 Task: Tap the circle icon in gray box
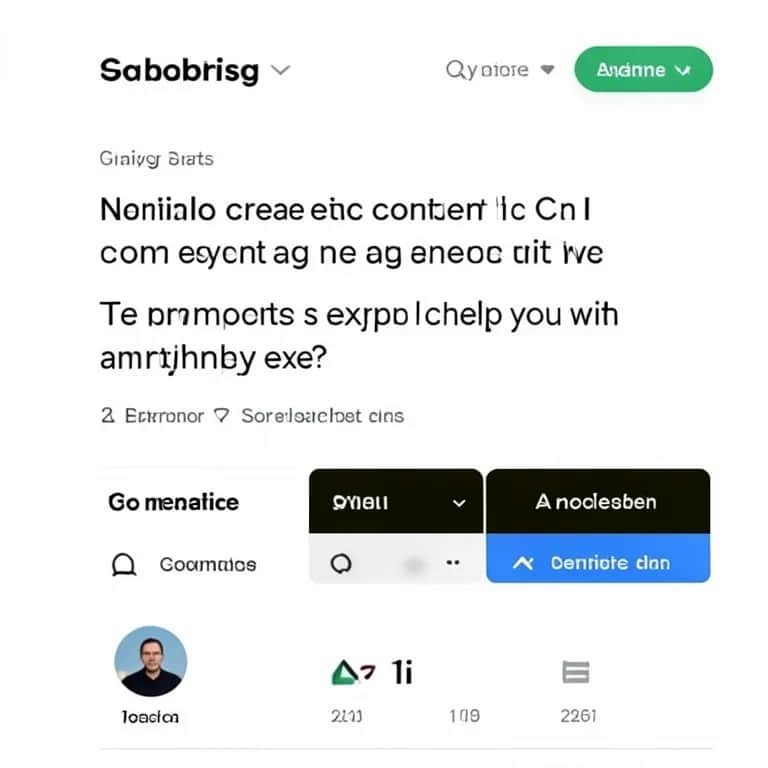click(x=340, y=564)
